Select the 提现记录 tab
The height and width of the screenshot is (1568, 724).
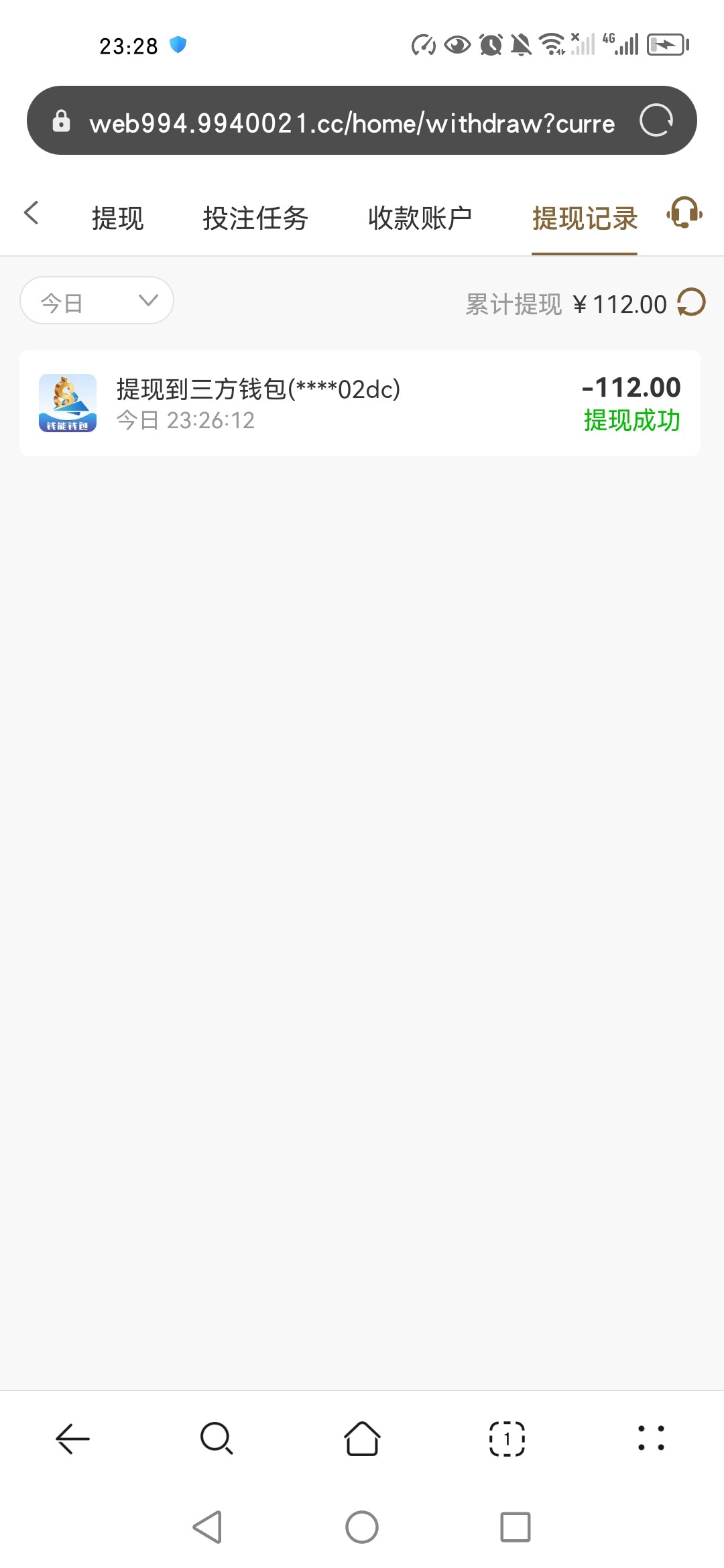(585, 218)
